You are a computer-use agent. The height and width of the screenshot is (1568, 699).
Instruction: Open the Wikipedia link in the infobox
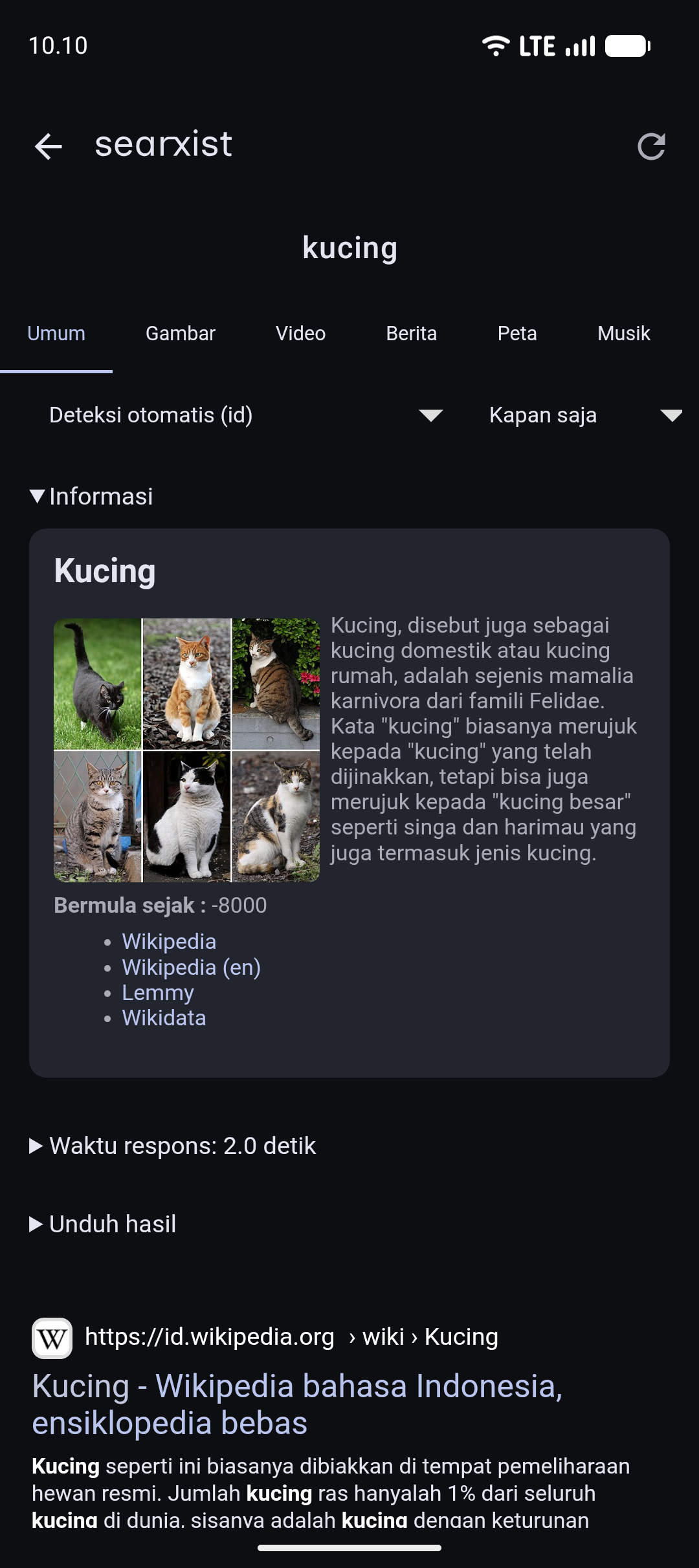click(x=169, y=942)
